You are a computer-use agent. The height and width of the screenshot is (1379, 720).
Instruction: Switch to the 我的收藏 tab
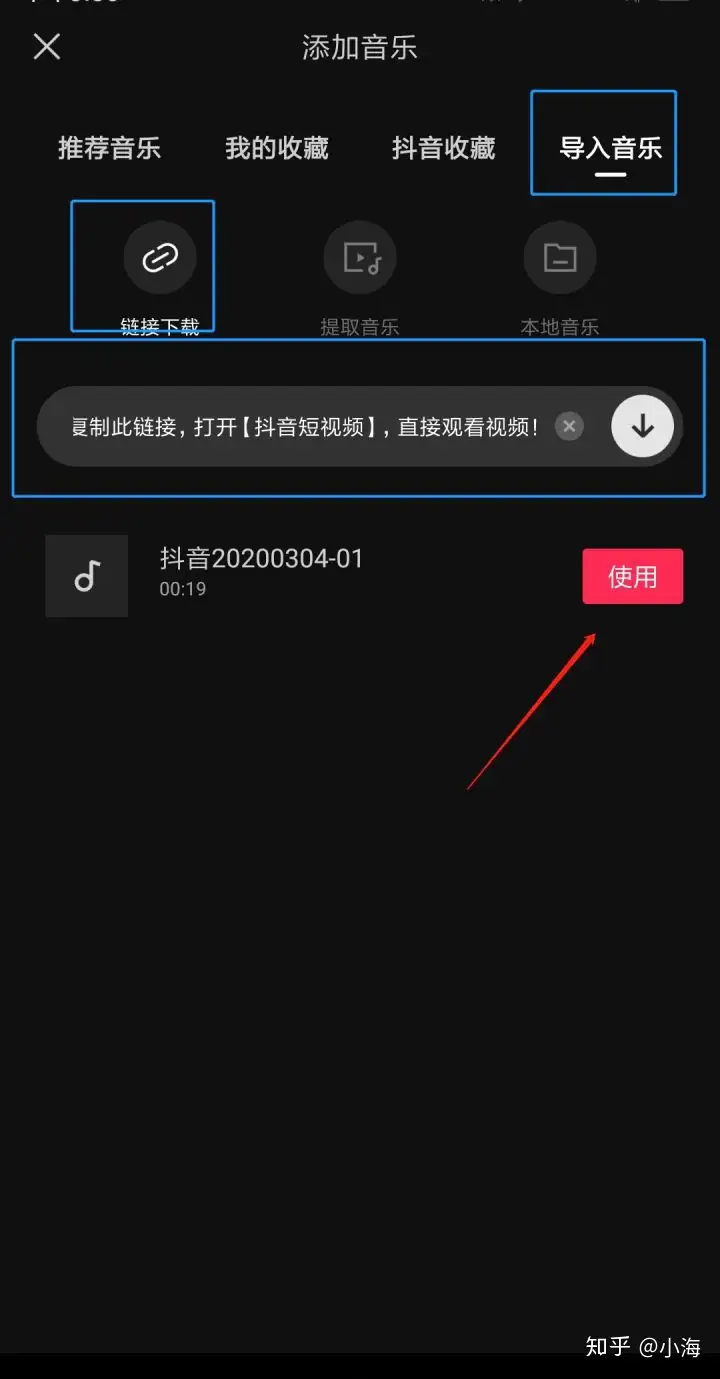[x=276, y=149]
